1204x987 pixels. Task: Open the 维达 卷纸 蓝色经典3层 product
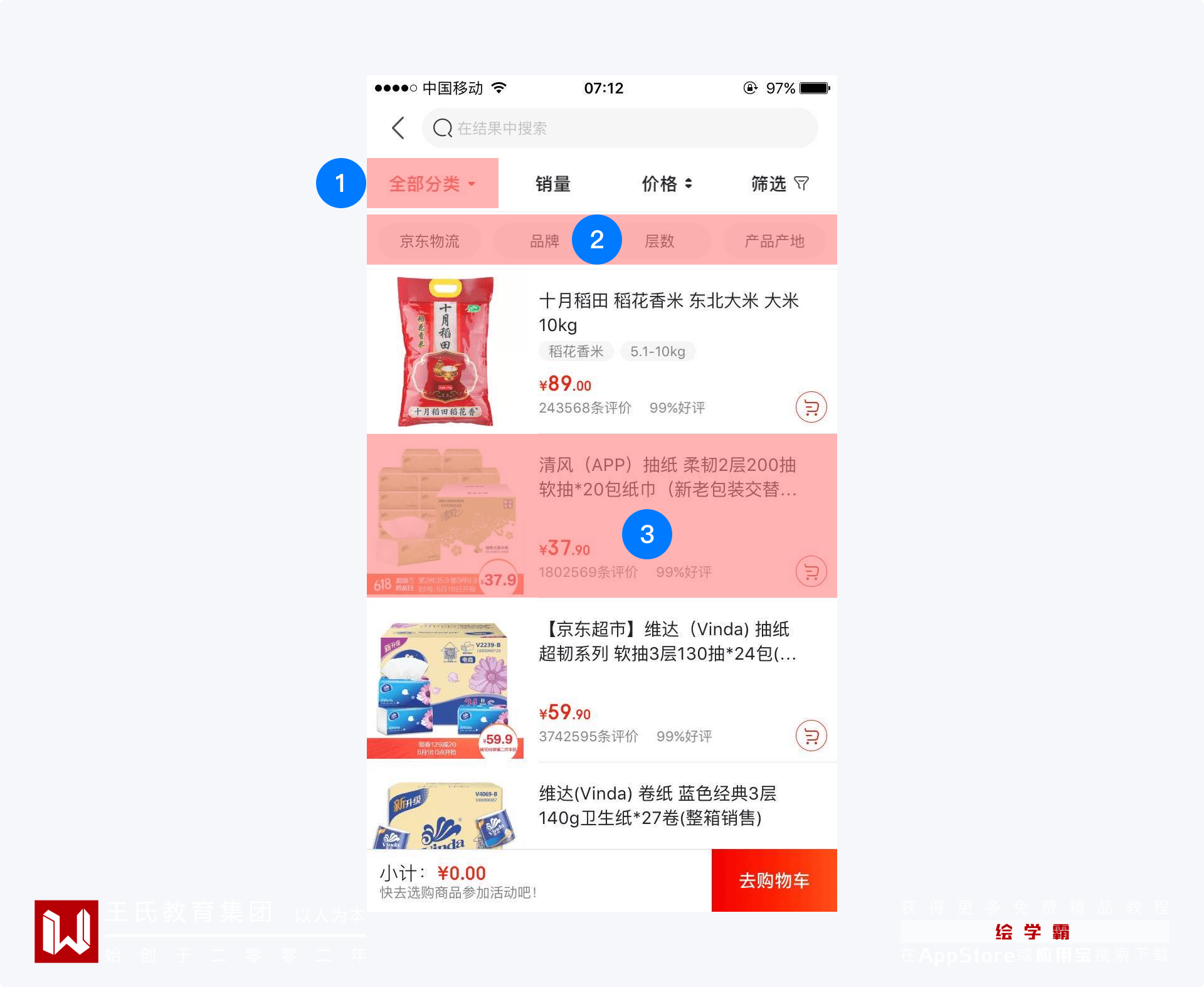(x=657, y=806)
